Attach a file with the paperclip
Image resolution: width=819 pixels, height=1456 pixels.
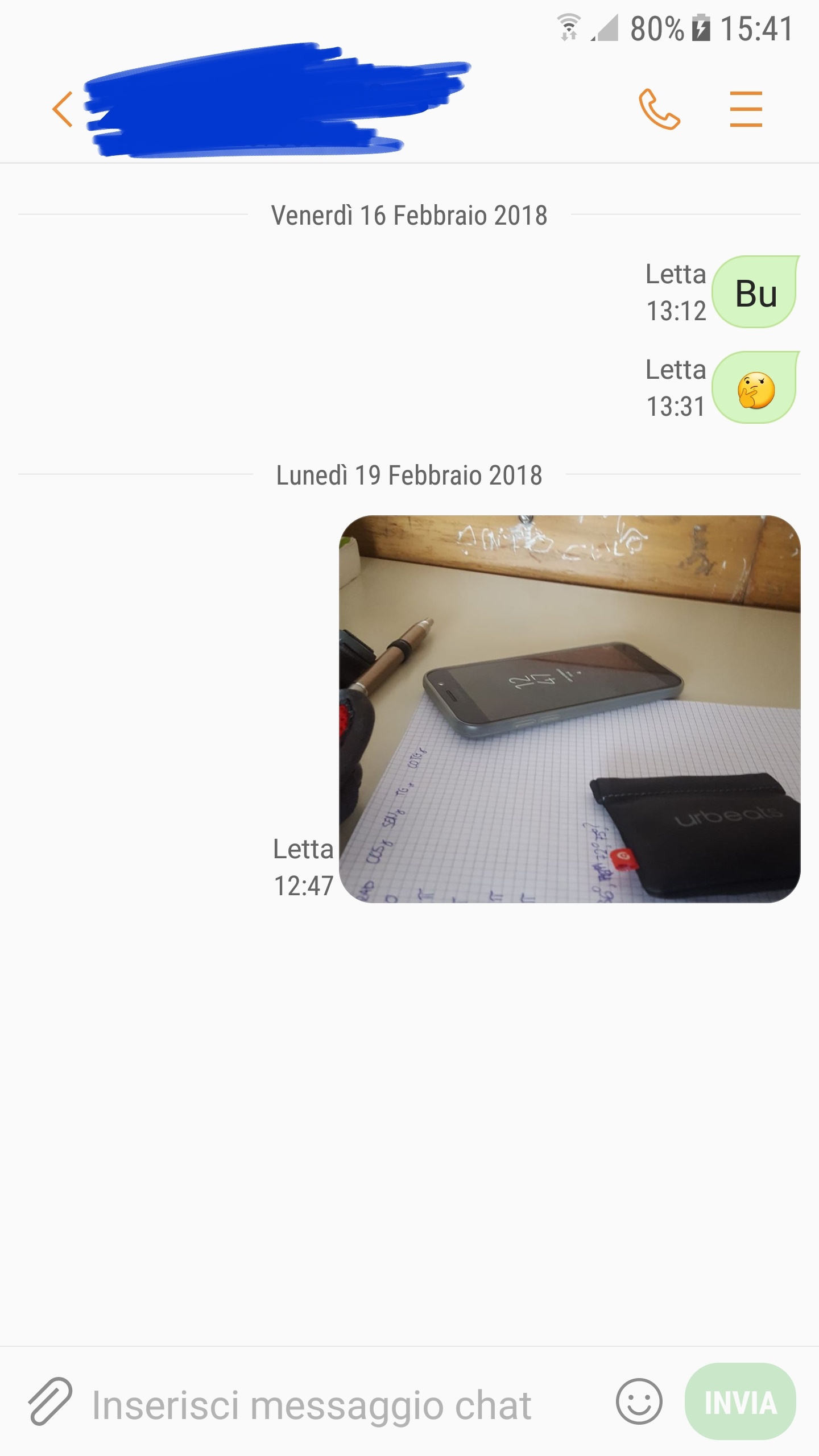50,1401
